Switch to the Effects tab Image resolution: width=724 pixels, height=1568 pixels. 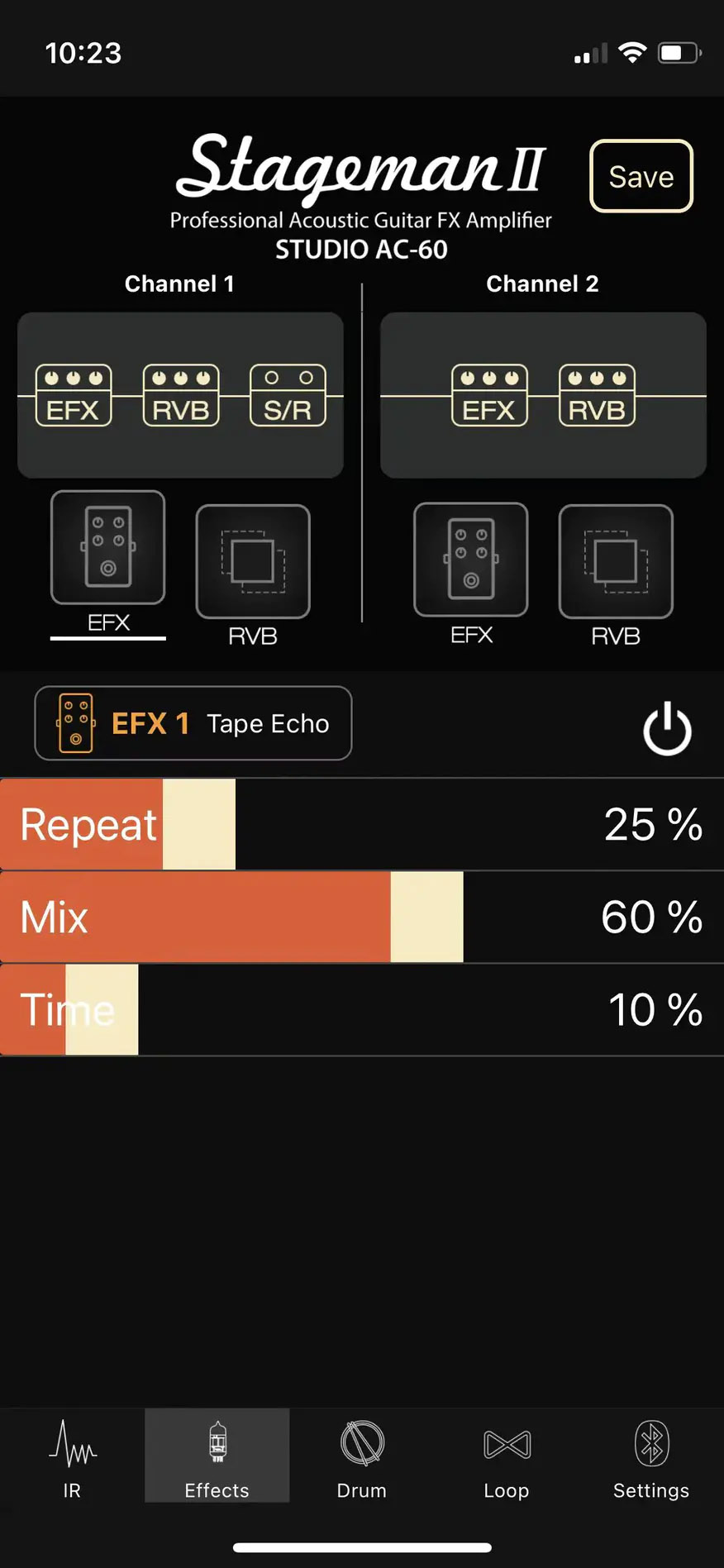tap(217, 1457)
